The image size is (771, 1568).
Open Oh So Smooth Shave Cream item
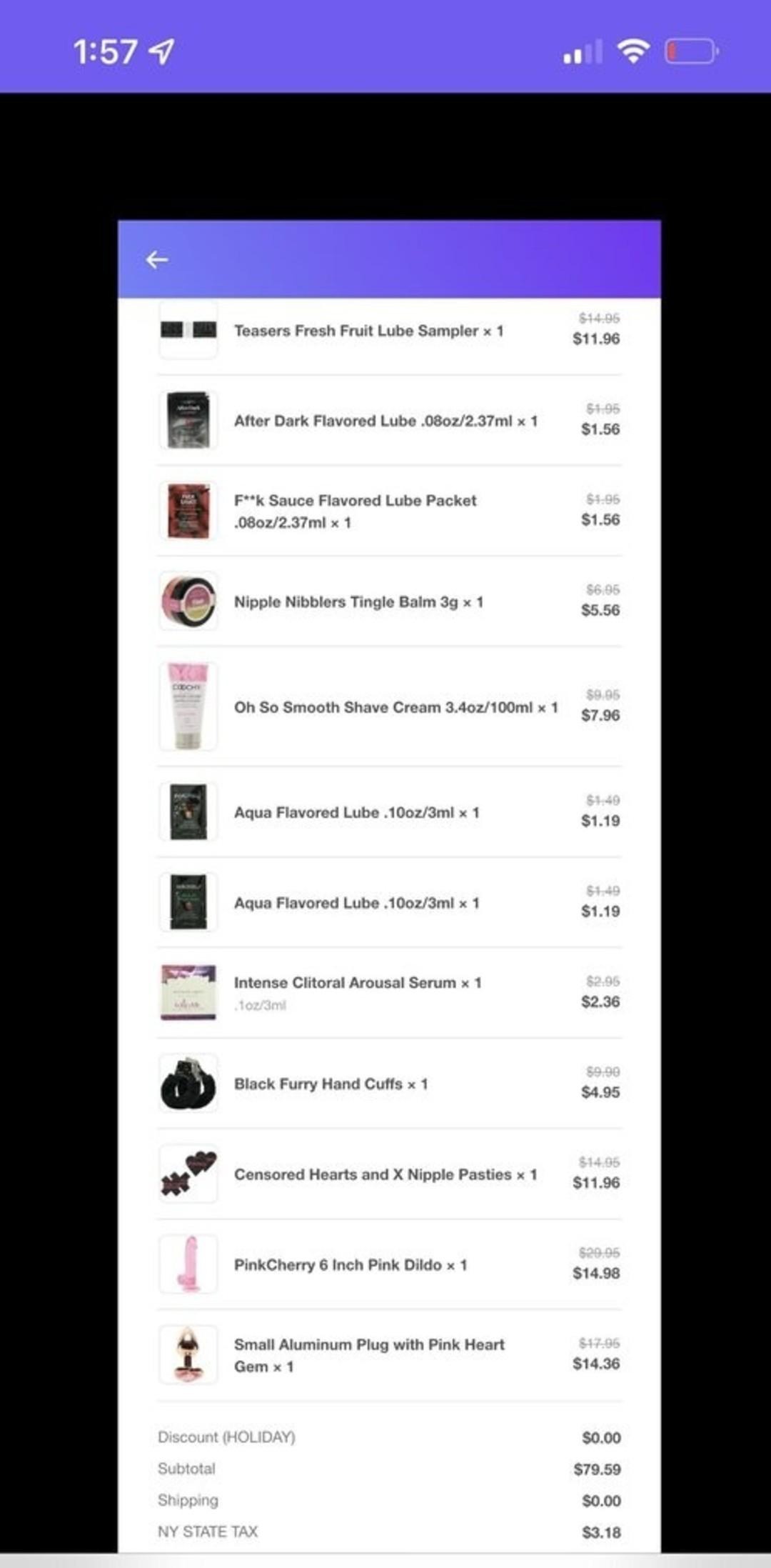389,706
